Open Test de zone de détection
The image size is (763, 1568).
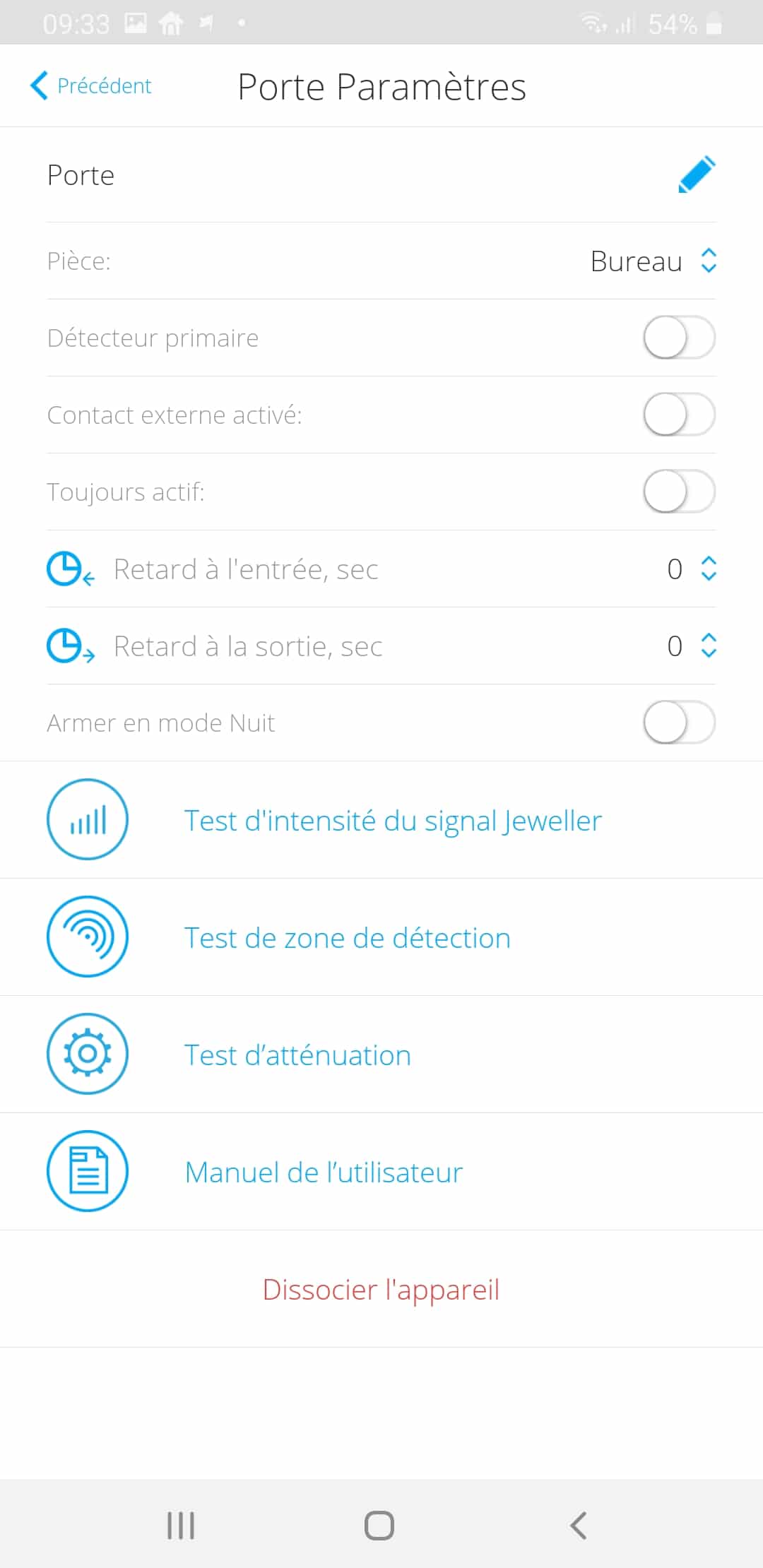[381, 937]
